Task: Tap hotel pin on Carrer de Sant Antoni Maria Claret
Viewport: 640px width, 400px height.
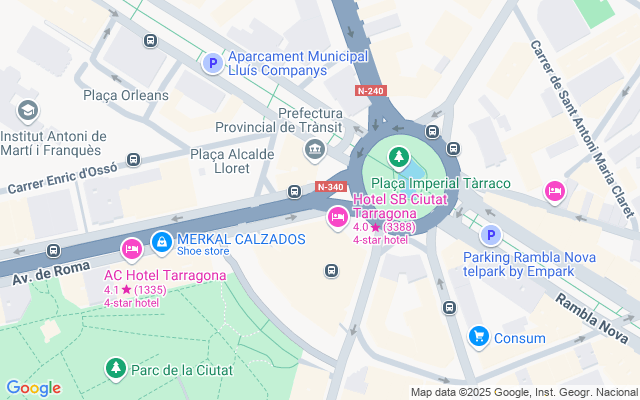Action: [554, 190]
